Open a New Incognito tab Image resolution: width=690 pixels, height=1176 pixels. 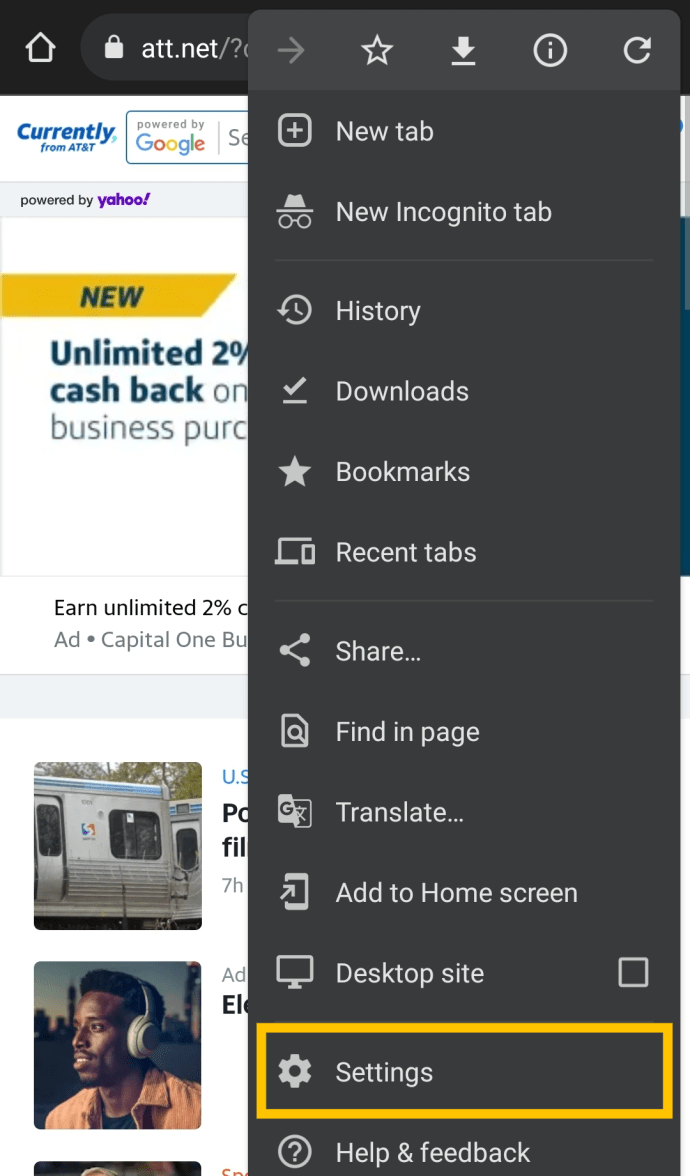point(464,212)
